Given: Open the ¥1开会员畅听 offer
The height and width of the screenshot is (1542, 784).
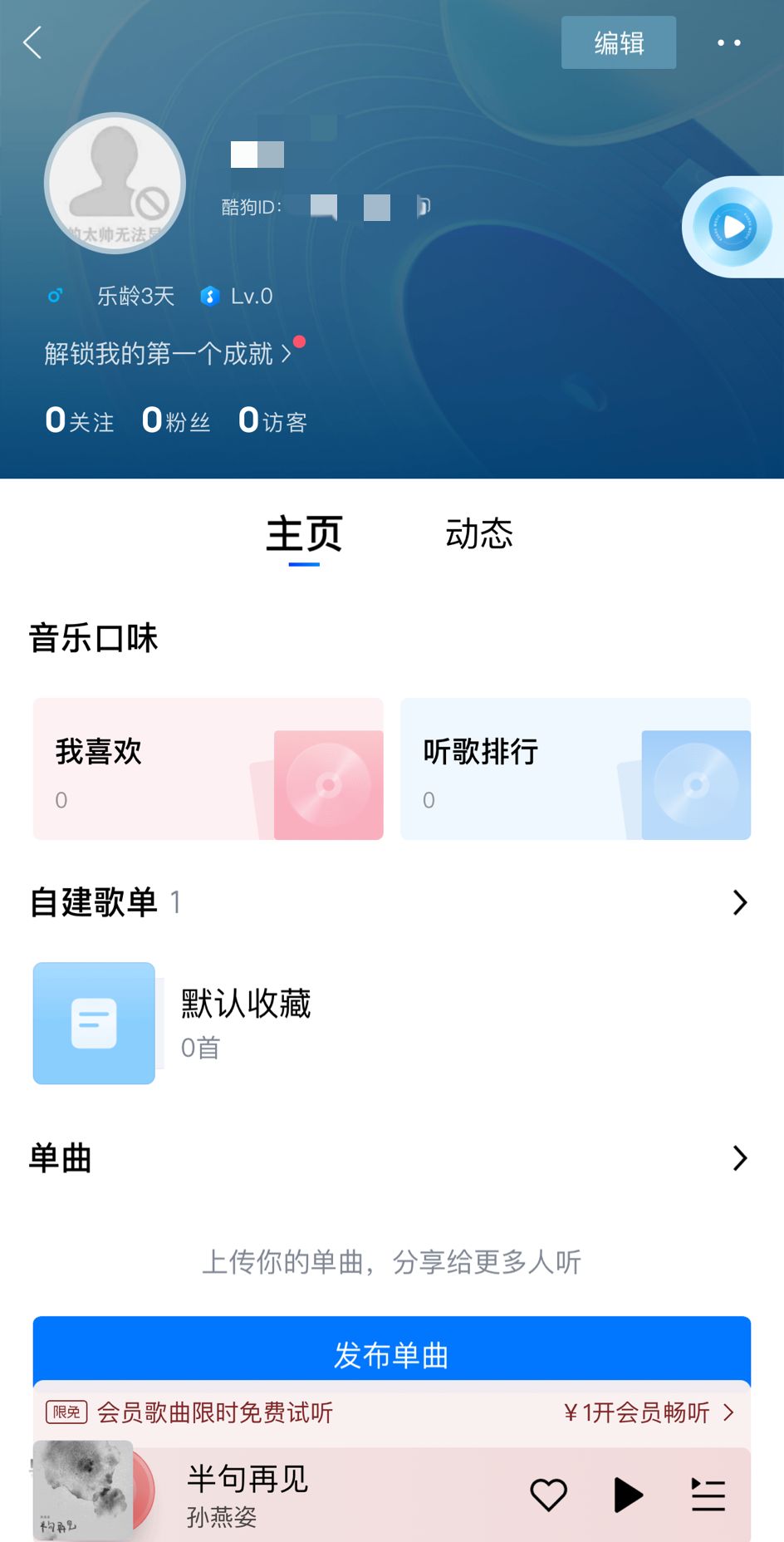Looking at the screenshot, I should click(x=649, y=1412).
